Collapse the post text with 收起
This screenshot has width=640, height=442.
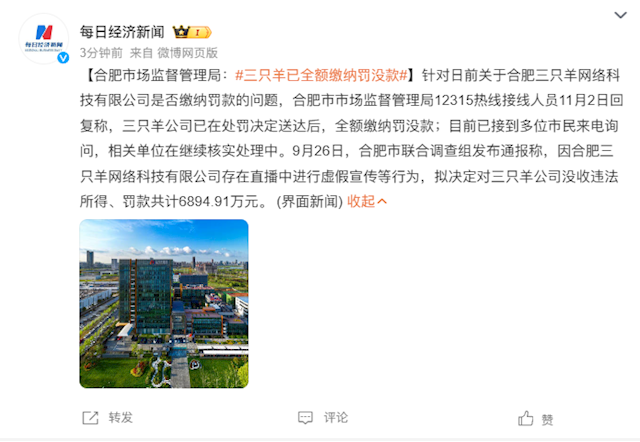click(367, 201)
